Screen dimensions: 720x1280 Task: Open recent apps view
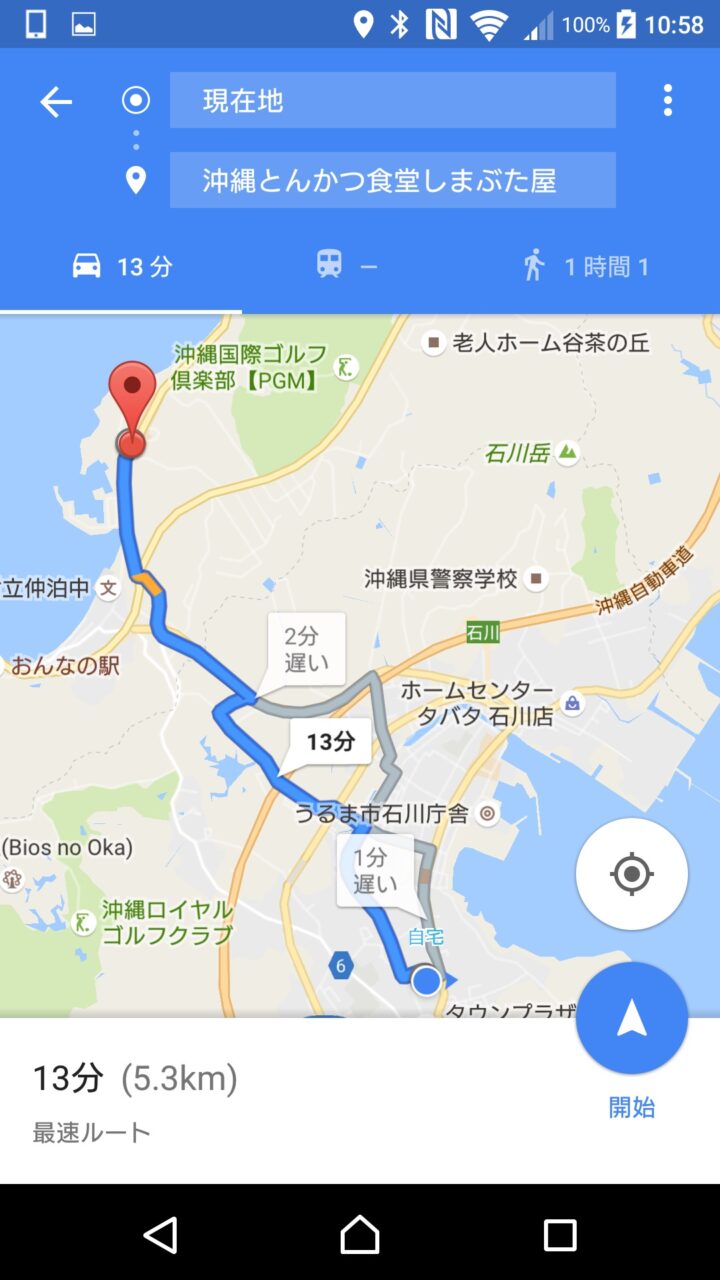tap(559, 1235)
